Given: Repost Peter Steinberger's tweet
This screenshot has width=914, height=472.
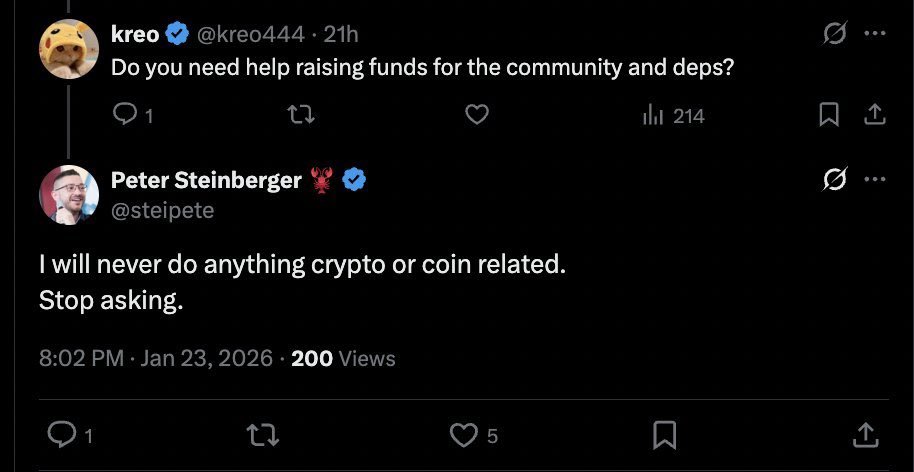Looking at the screenshot, I should (263, 435).
